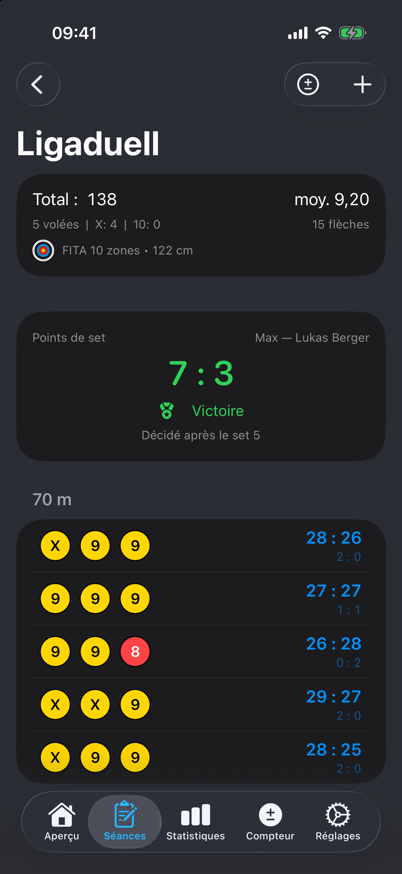
Task: Open the volley scored 29 : 27
Action: click(201, 705)
